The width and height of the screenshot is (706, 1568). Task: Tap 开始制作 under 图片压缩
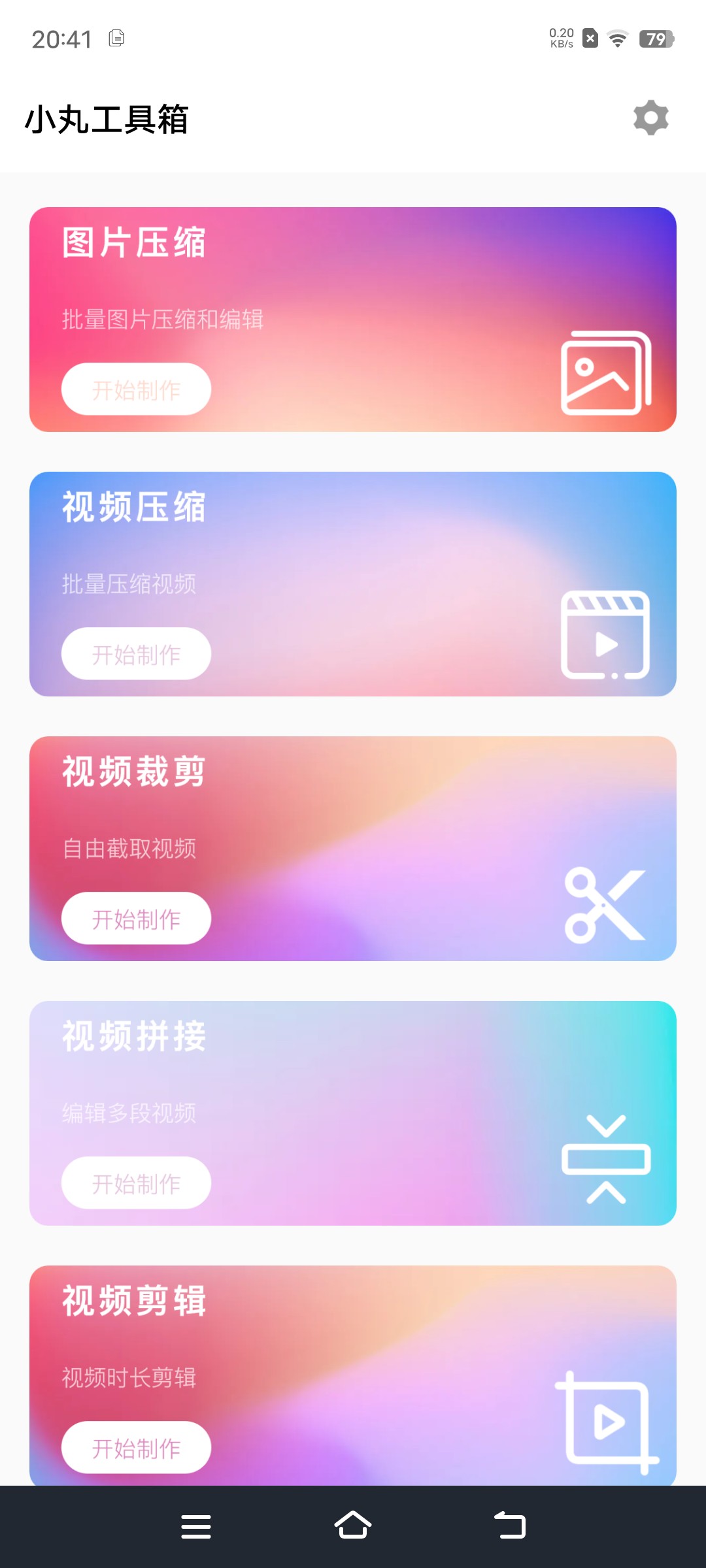coord(136,389)
